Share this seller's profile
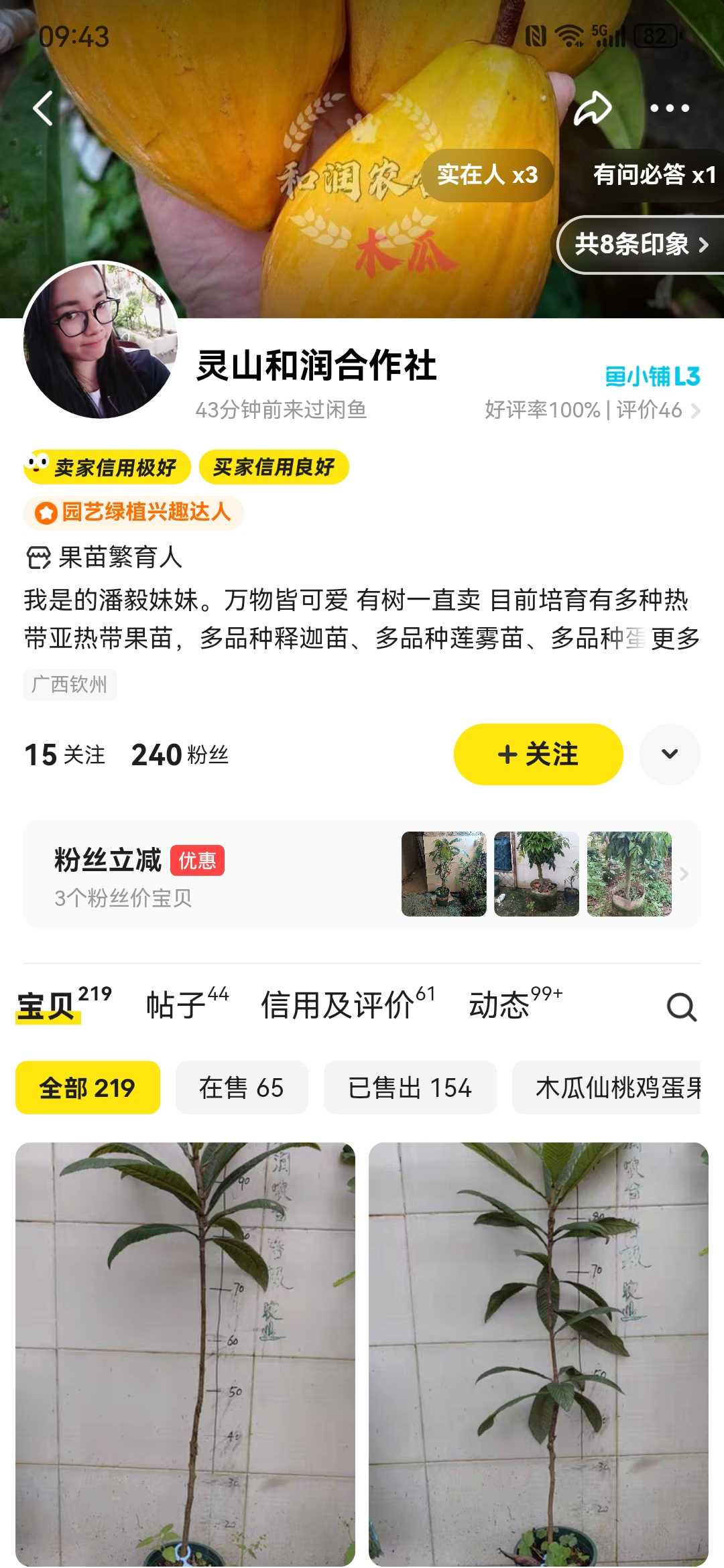Image resolution: width=724 pixels, height=1568 pixels. click(593, 108)
